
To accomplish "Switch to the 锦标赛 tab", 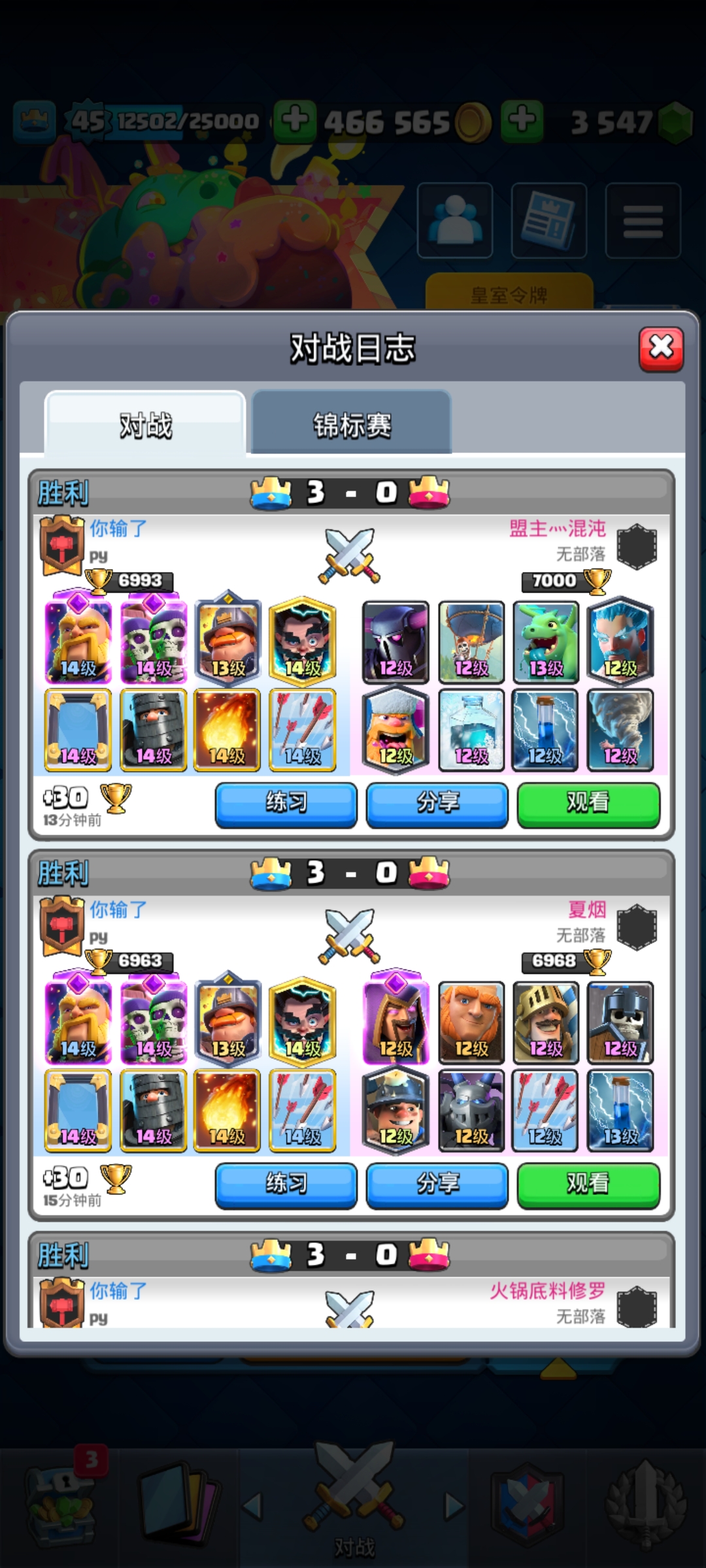I will pyautogui.click(x=352, y=425).
